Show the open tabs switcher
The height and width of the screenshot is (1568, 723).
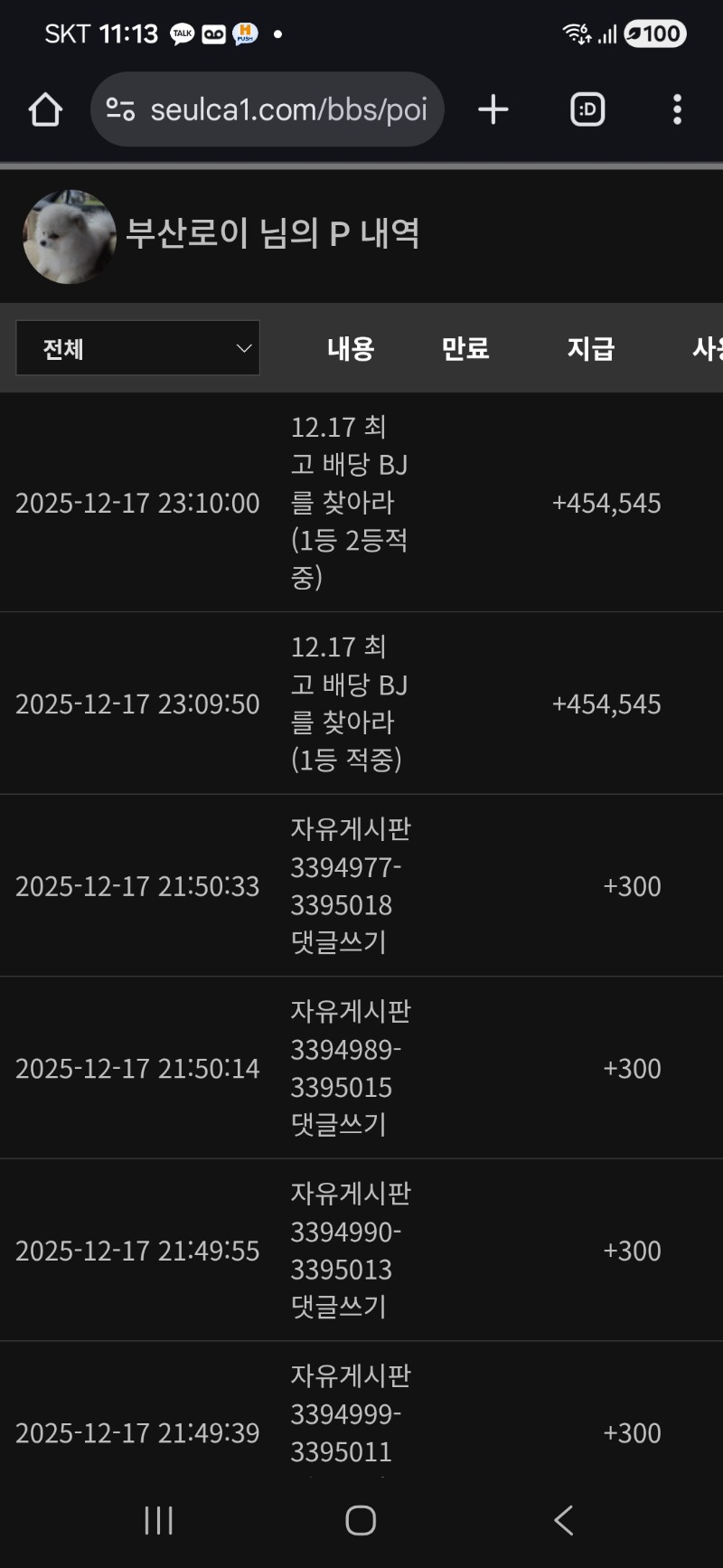tap(587, 110)
